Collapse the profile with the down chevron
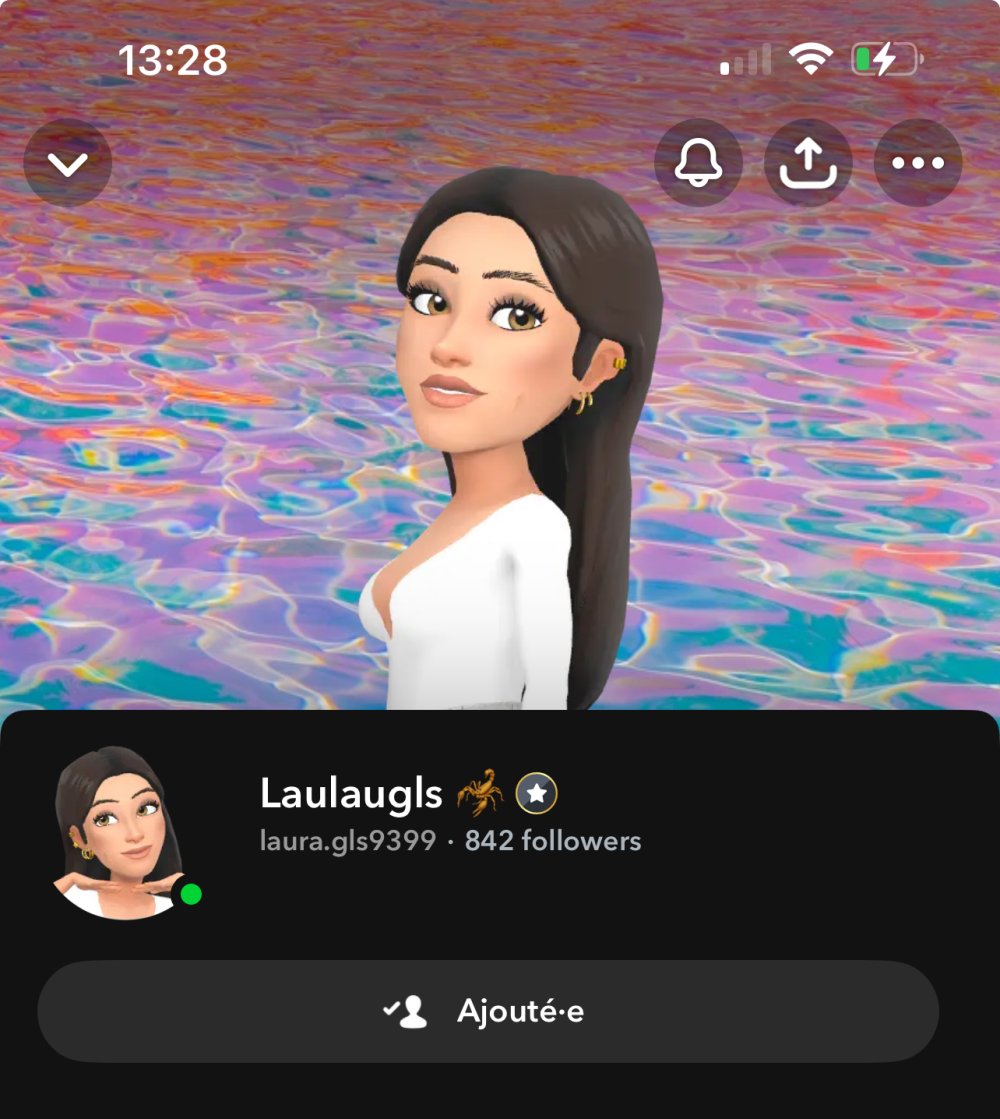Screen dimensions: 1000x1119 click(x=68, y=163)
